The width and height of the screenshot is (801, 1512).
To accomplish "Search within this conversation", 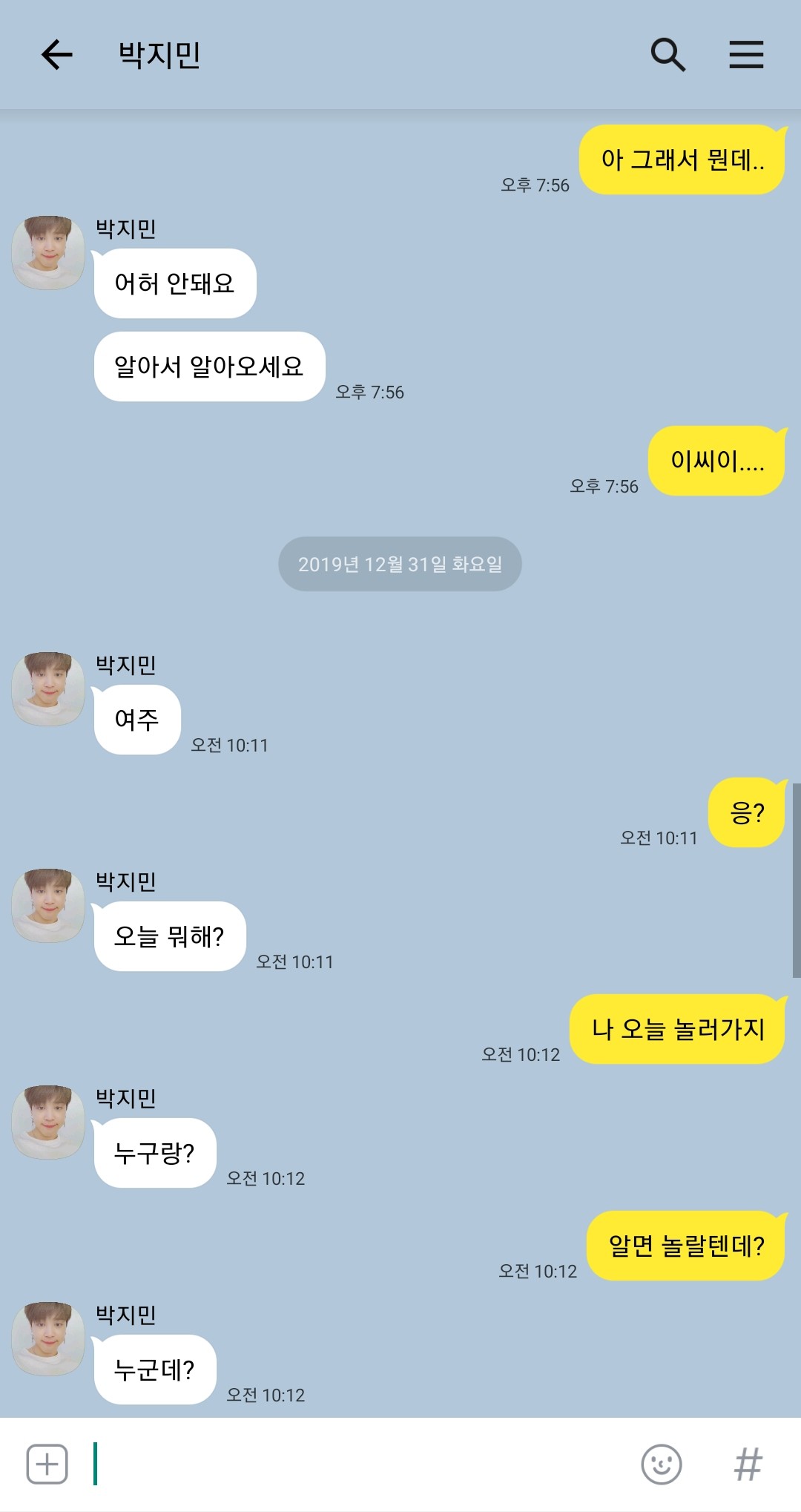I will (x=667, y=55).
